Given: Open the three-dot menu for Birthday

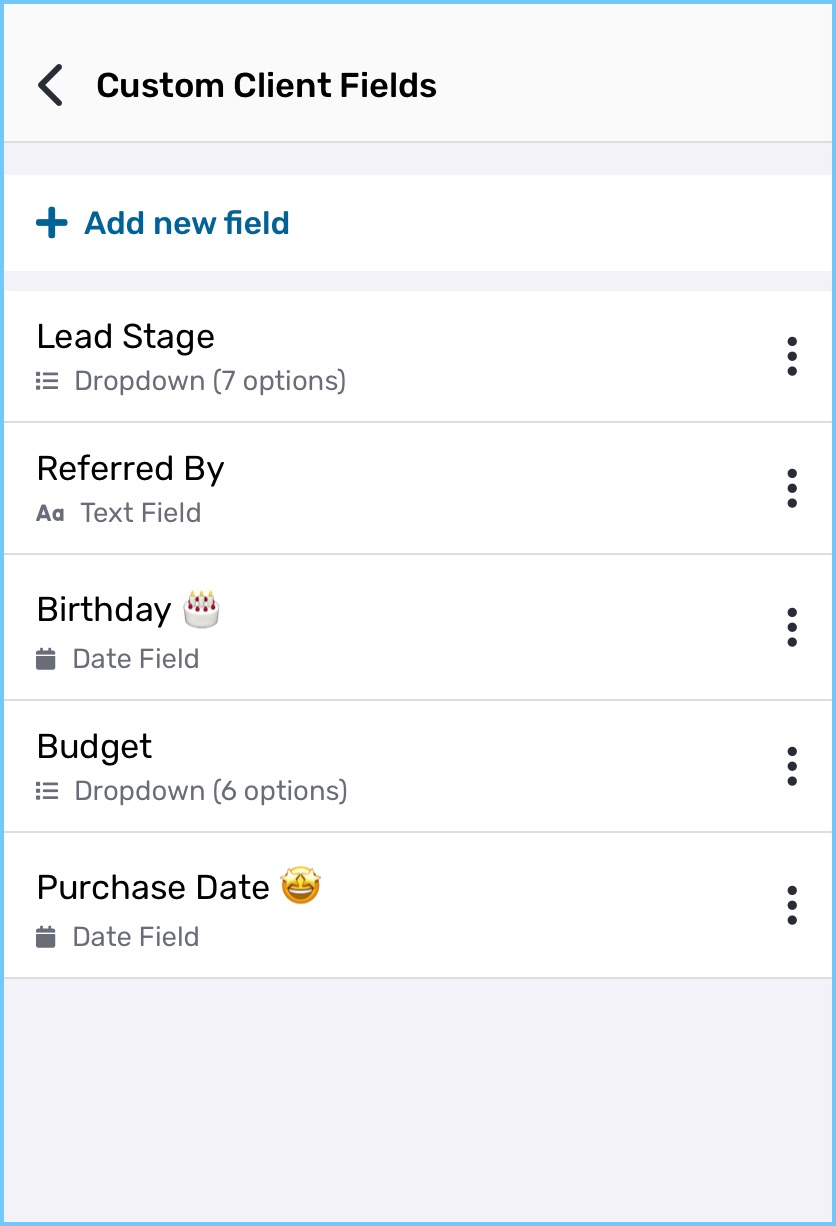Looking at the screenshot, I should 791,627.
